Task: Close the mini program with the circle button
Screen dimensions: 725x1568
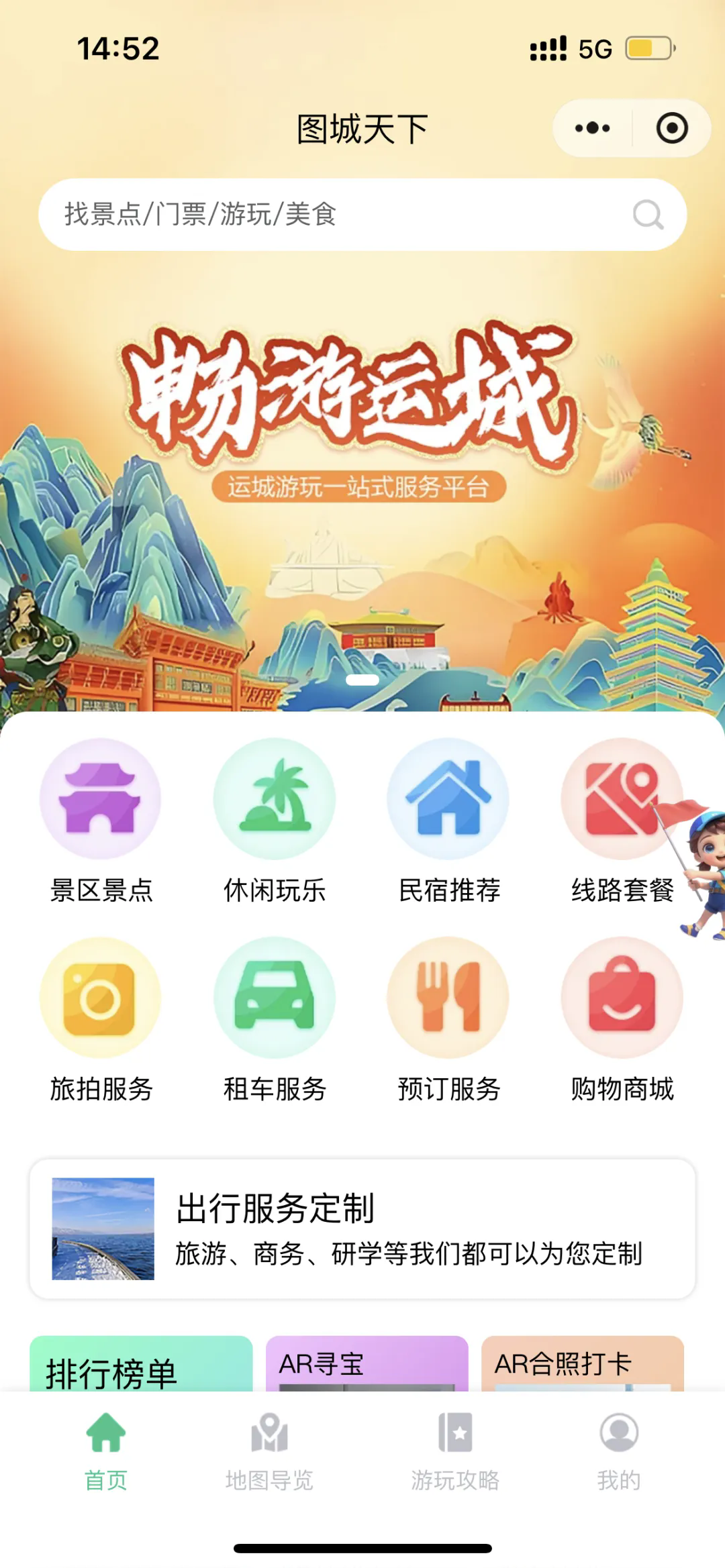Action: click(671, 128)
